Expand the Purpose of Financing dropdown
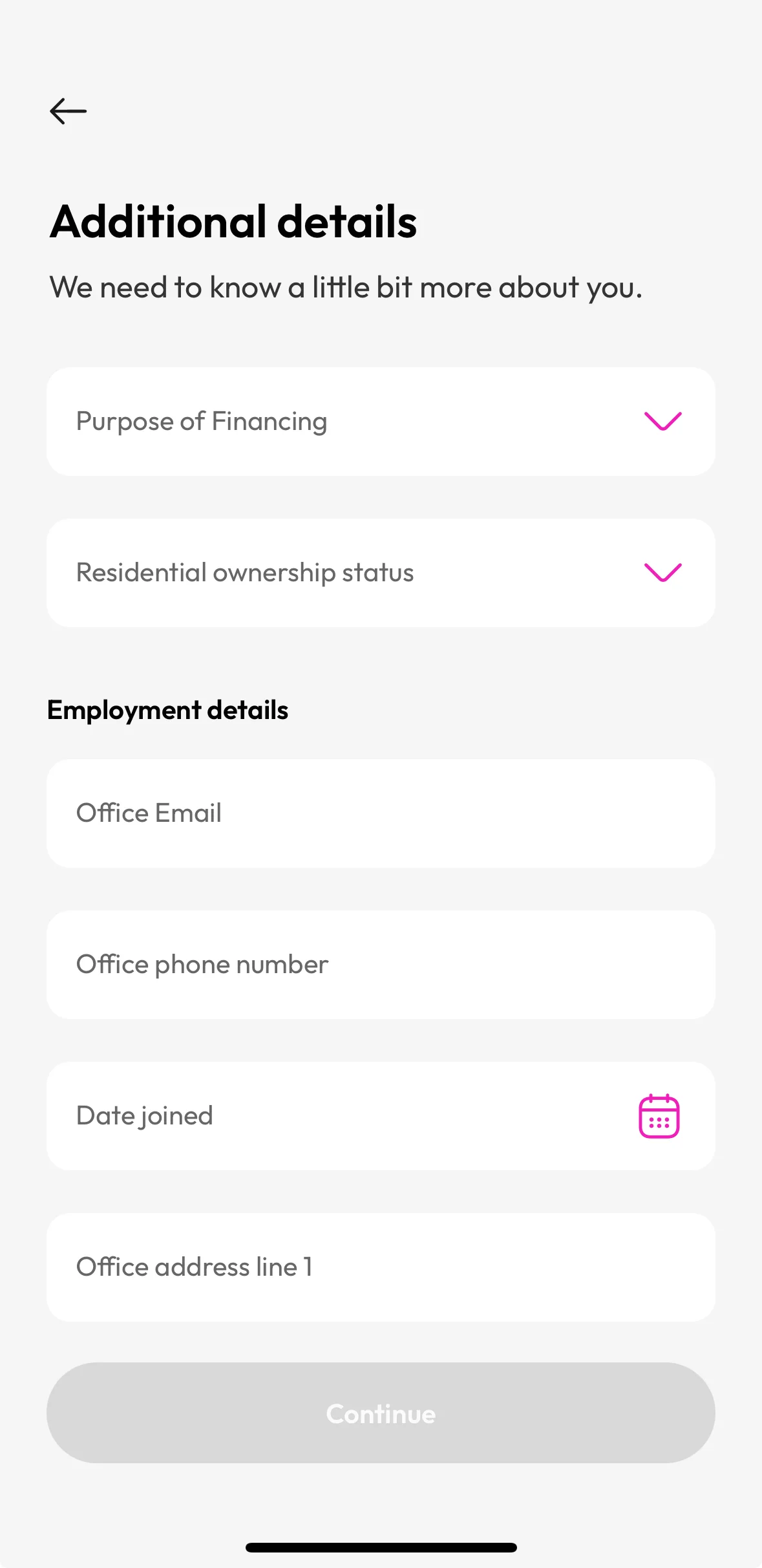This screenshot has width=762, height=1568. click(381, 422)
